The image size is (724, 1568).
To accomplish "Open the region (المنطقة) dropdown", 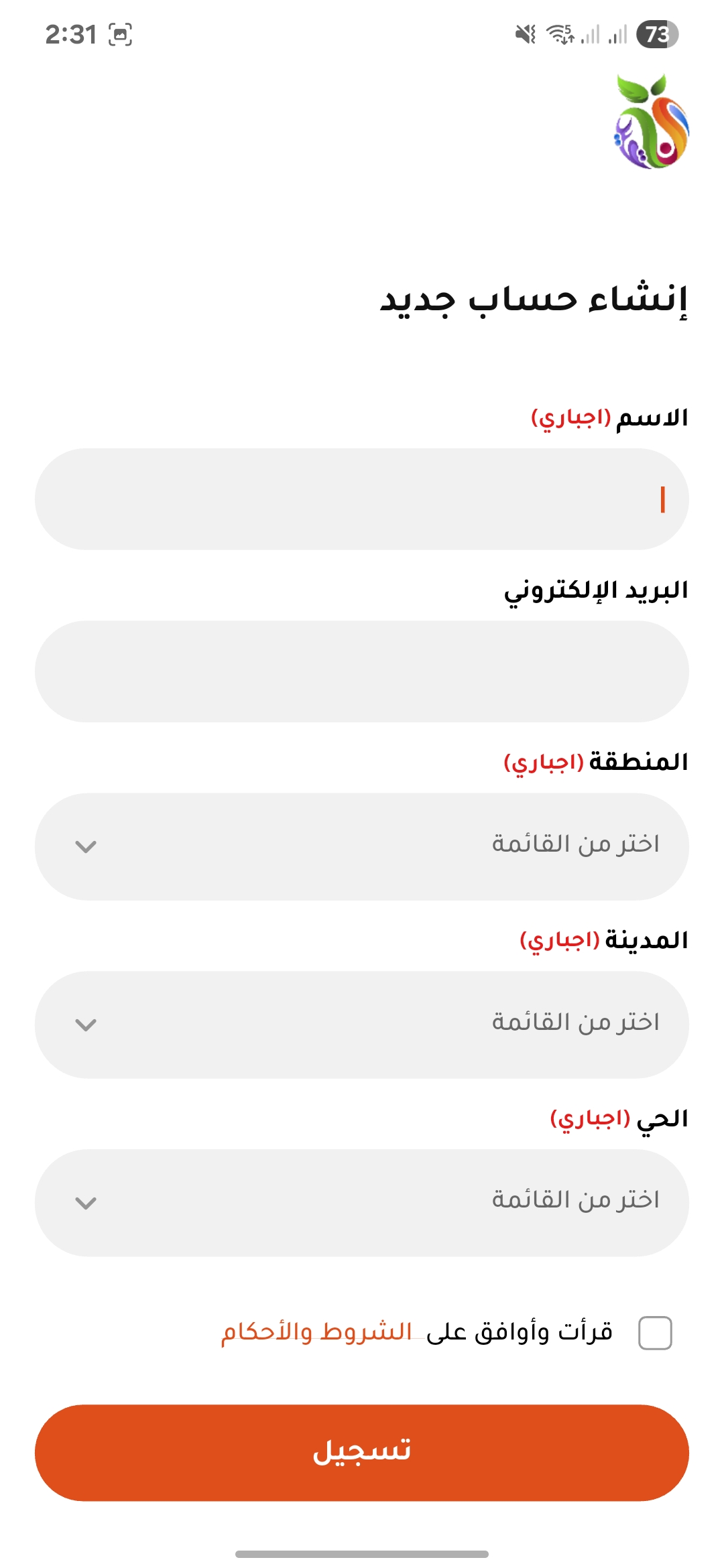I will tap(362, 846).
